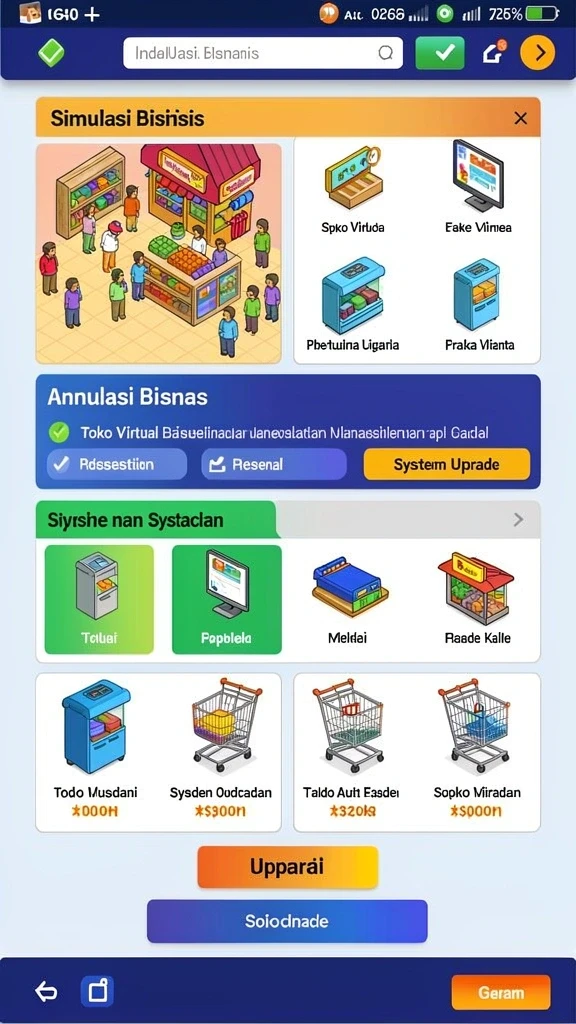Viewport: 576px width, 1024px height.
Task: Select the Praka Vlianta item
Action: click(x=479, y=306)
